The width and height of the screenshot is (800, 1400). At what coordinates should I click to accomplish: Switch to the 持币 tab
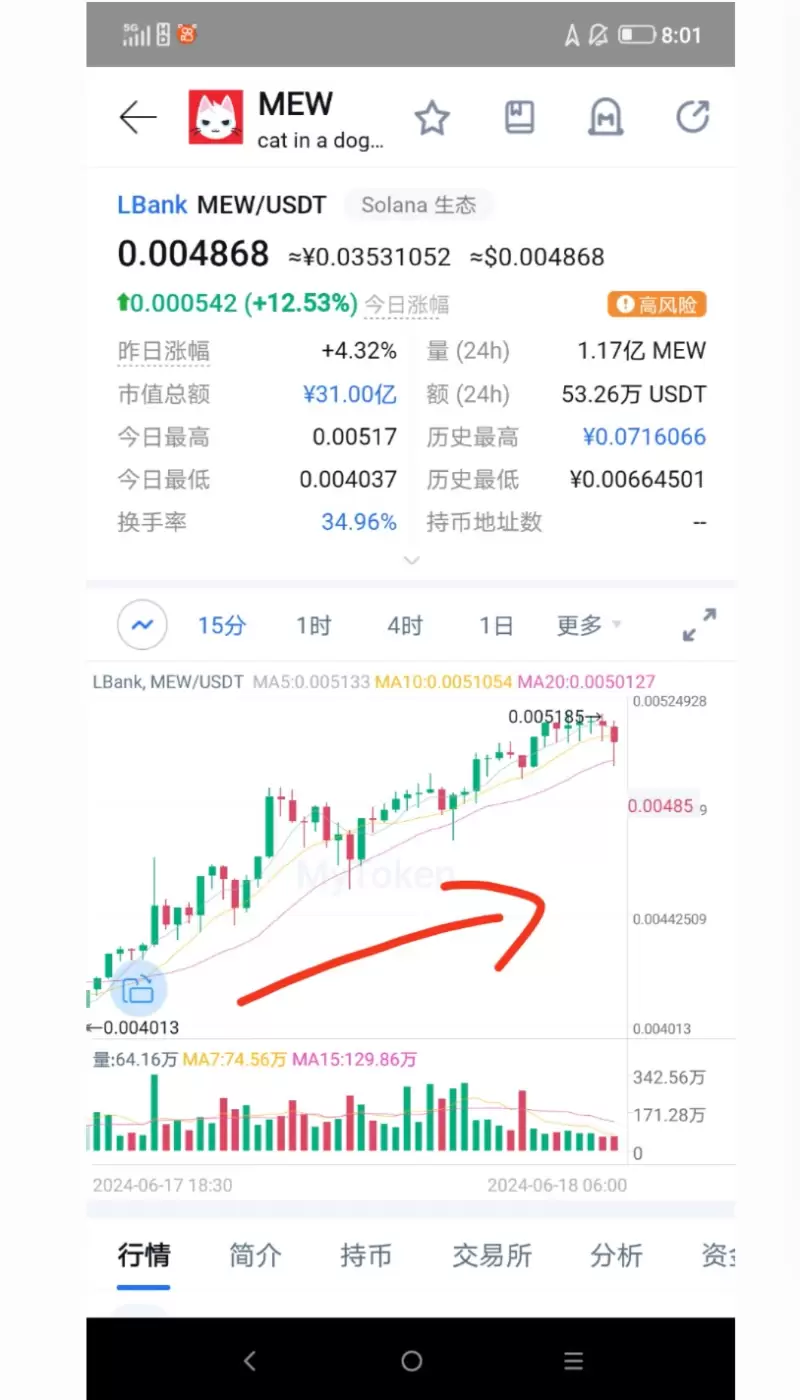(366, 1255)
